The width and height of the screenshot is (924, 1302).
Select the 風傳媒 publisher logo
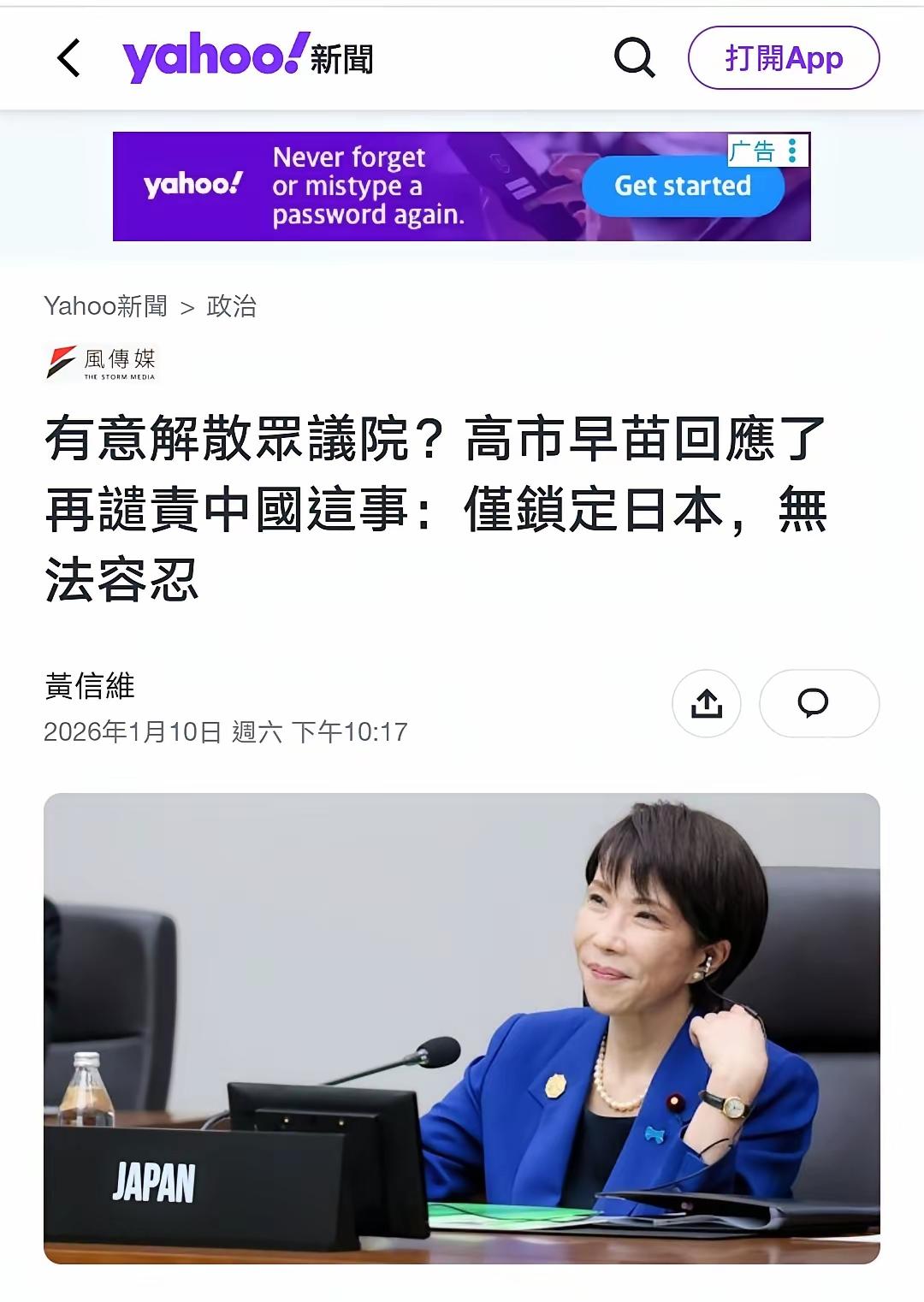click(102, 364)
